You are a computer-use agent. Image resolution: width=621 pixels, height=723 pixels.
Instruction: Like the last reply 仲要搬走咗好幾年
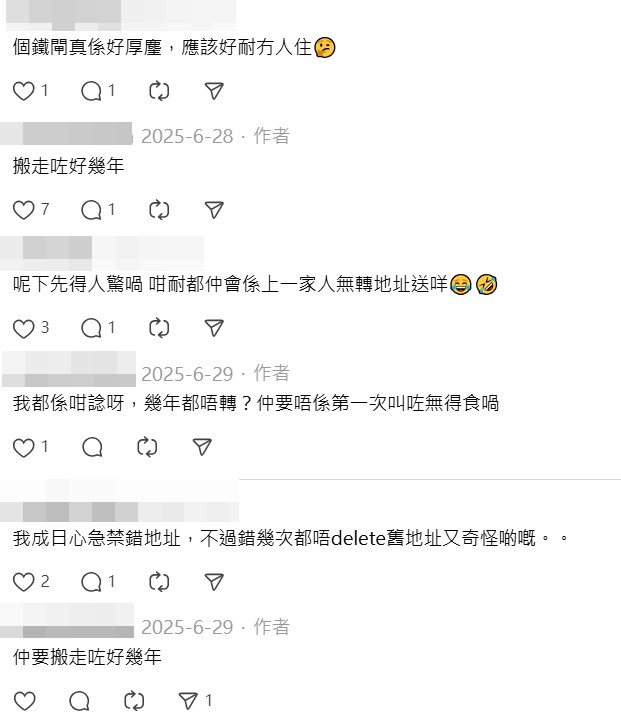pyautogui.click(x=24, y=700)
